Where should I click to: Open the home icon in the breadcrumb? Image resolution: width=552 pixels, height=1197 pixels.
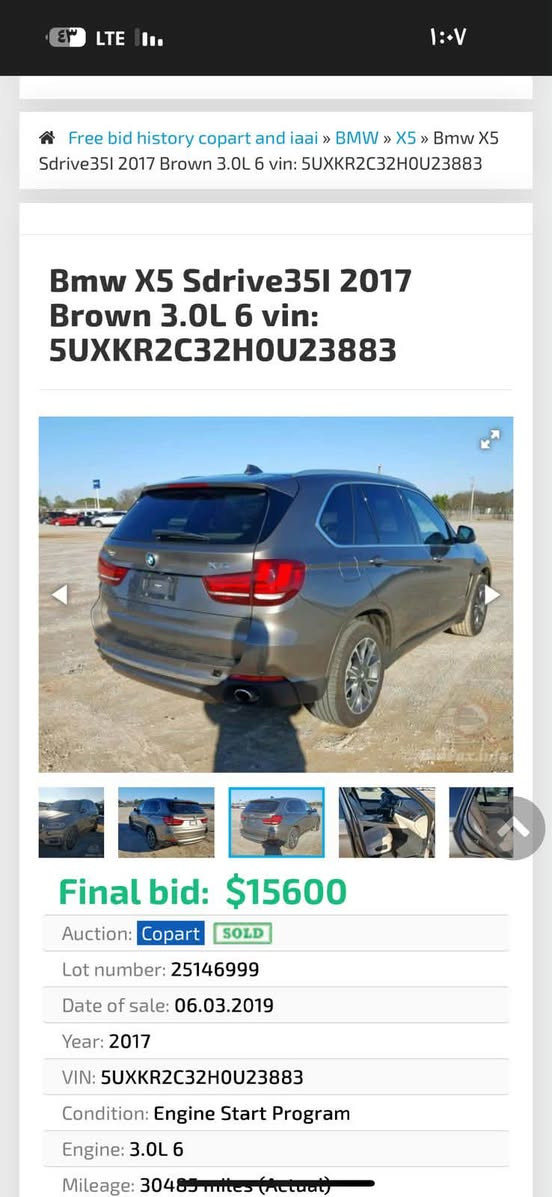47,138
